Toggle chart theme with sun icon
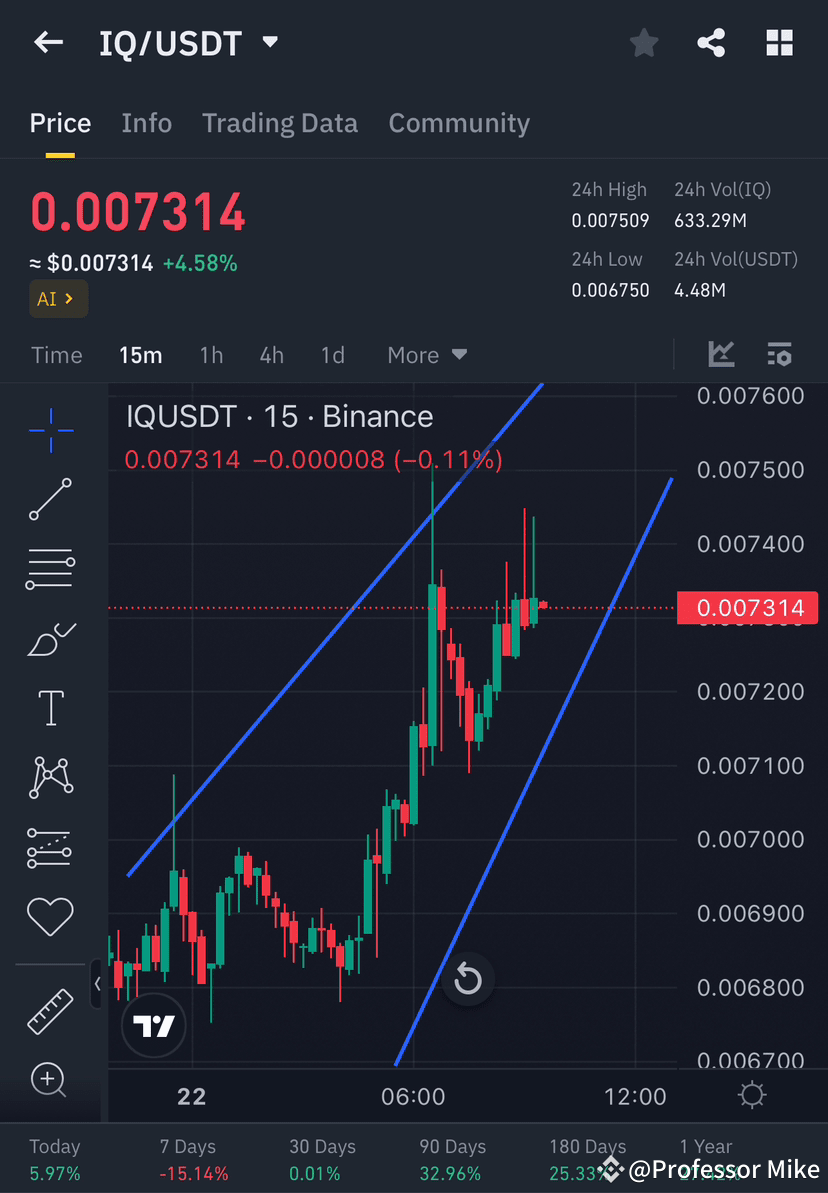Viewport: 828px width, 1193px height. [752, 1096]
